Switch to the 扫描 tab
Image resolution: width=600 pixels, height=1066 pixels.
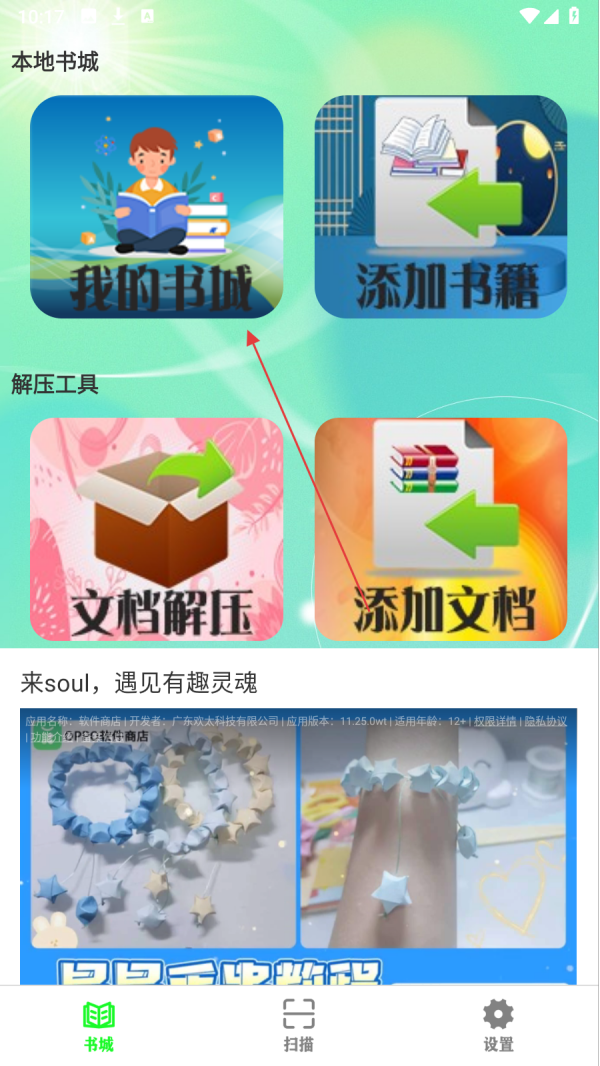tap(299, 1026)
